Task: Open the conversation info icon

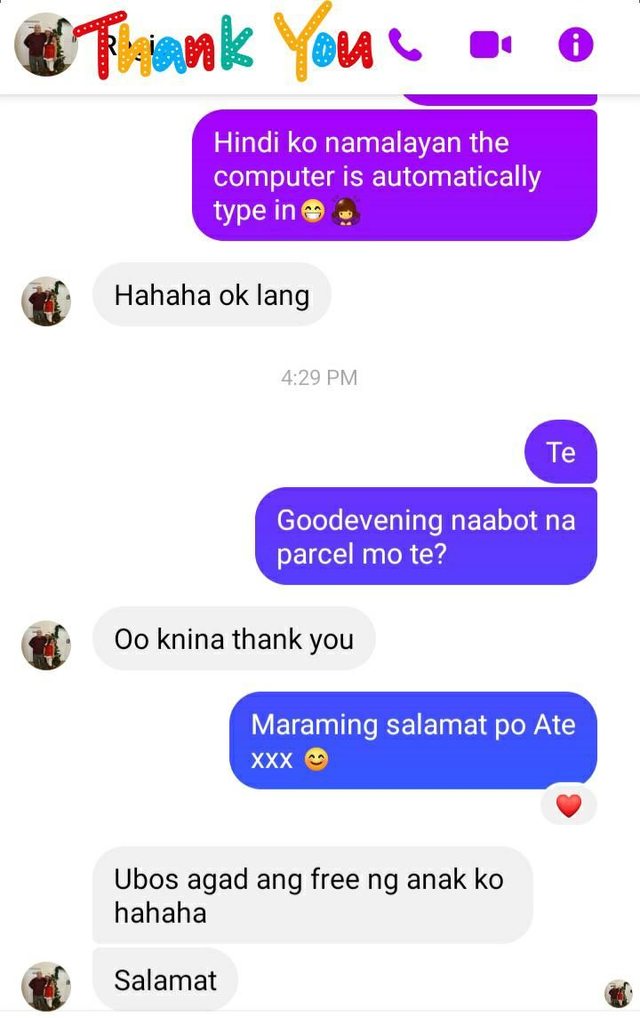Action: point(575,45)
